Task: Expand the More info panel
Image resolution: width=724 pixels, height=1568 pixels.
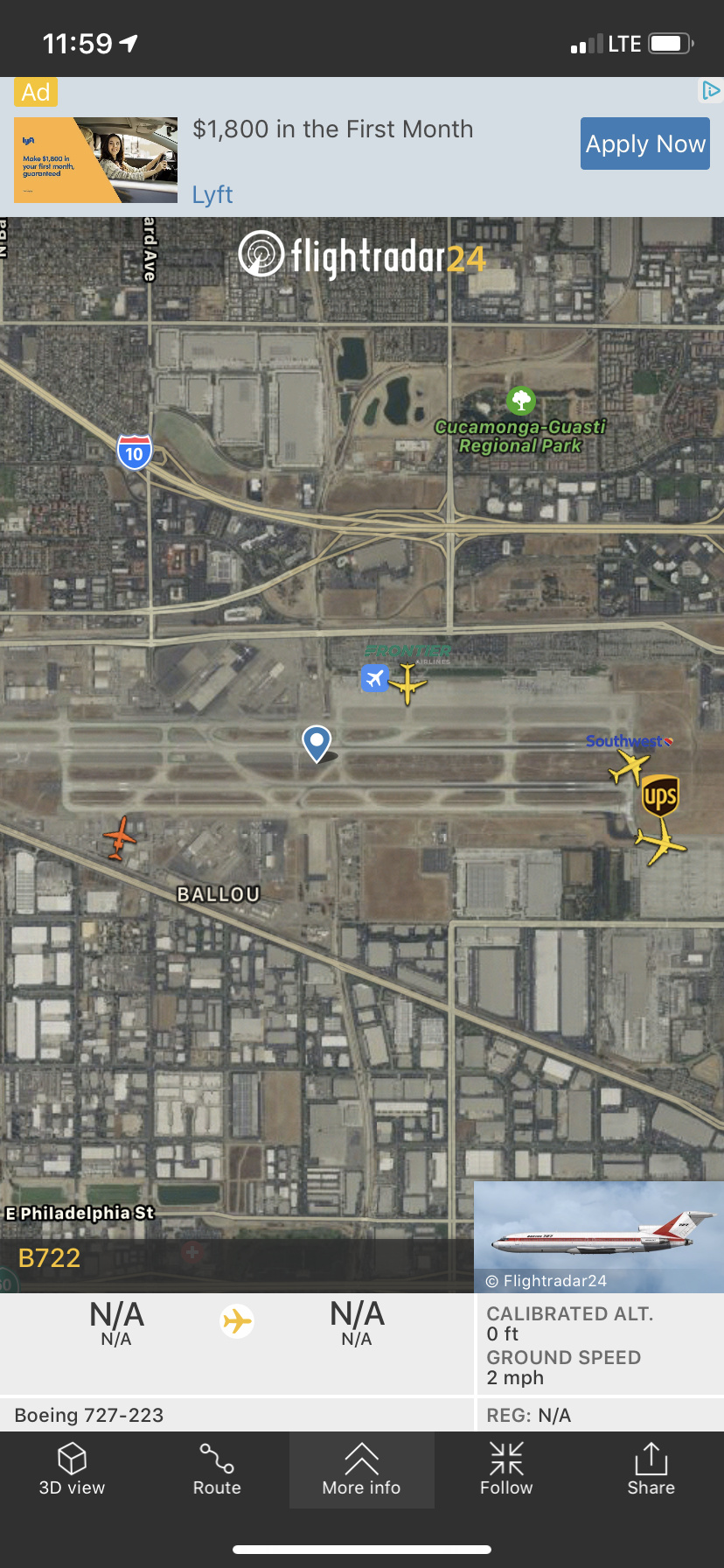Action: (x=361, y=1470)
